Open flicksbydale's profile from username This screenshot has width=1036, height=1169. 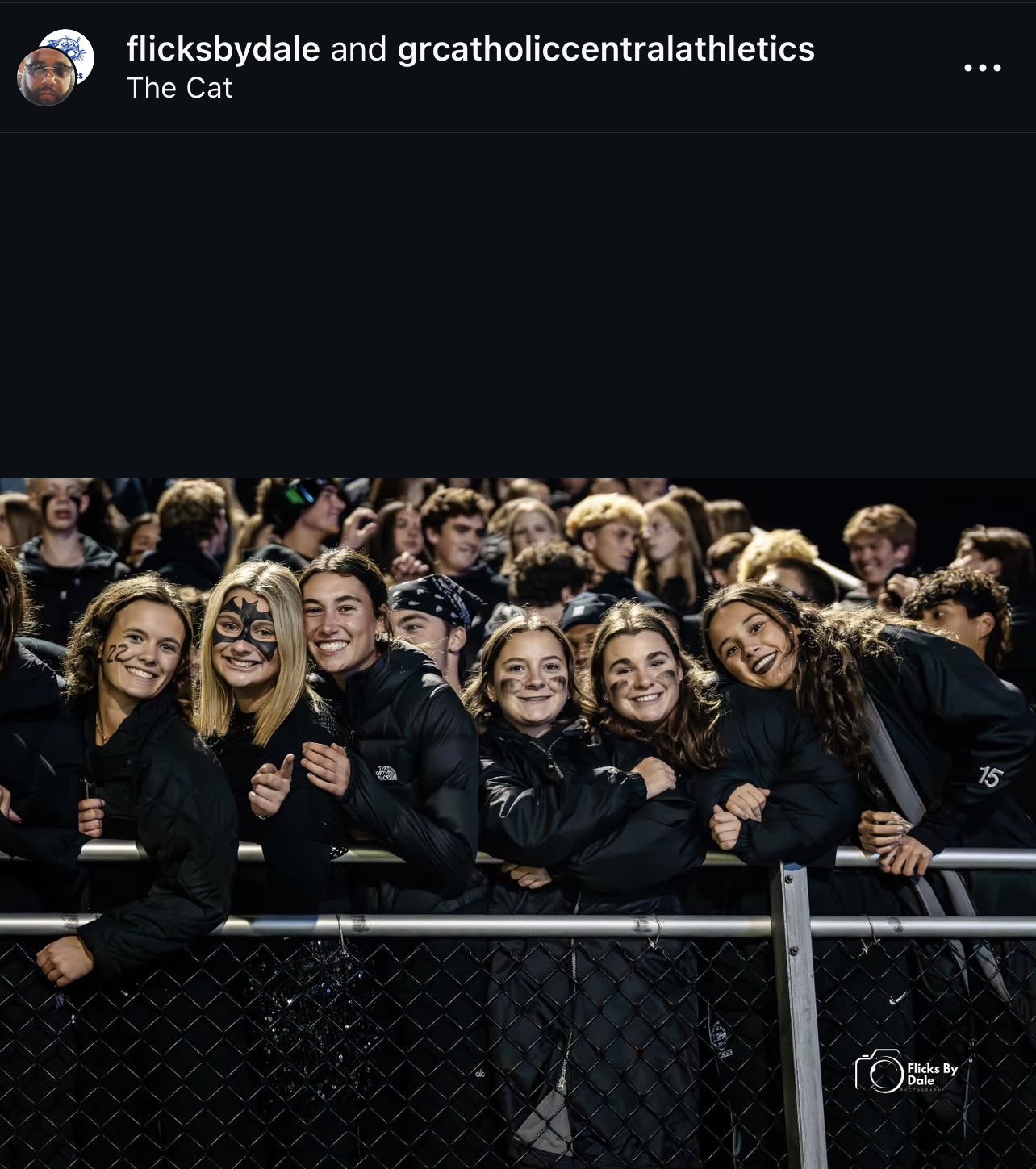coord(223,49)
